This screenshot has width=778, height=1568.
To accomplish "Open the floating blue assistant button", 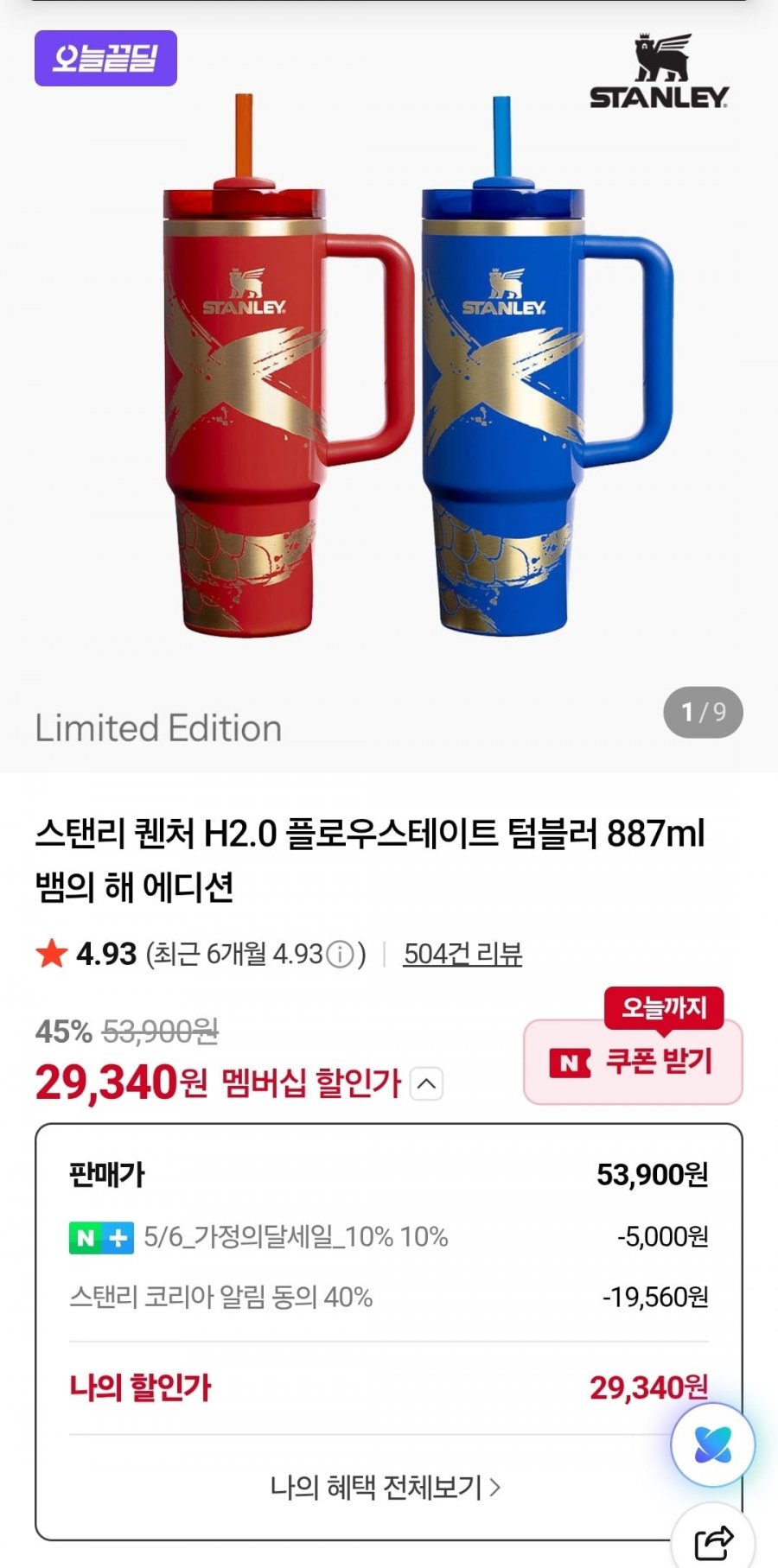I will (712, 1444).
